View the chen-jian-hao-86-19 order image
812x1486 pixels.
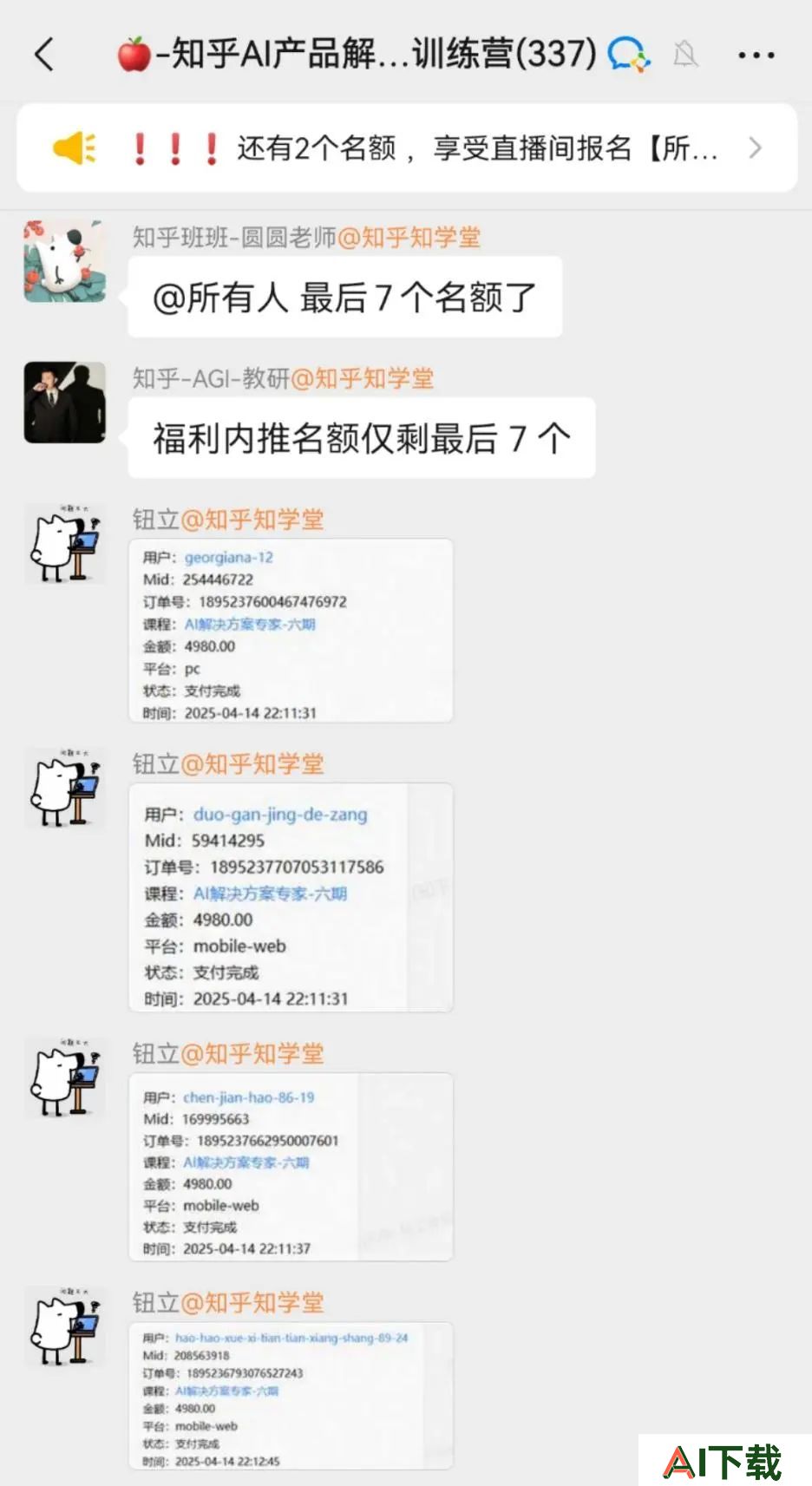click(x=291, y=1167)
